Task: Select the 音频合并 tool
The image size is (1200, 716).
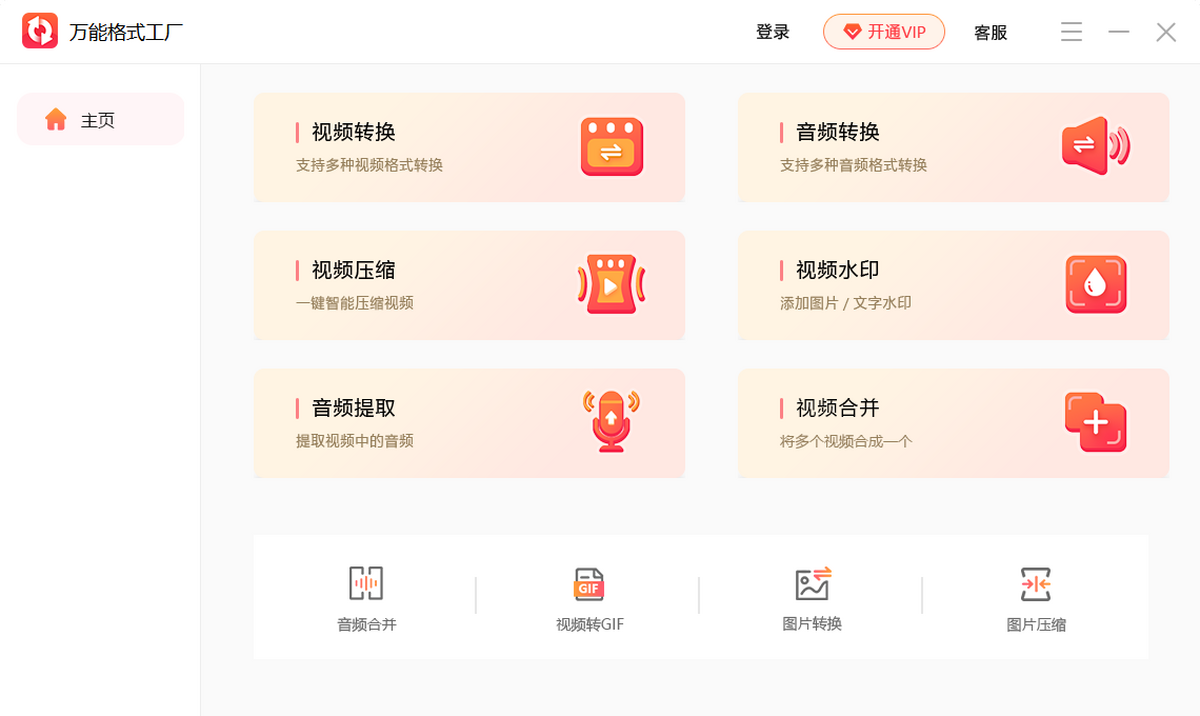Action: [366, 597]
